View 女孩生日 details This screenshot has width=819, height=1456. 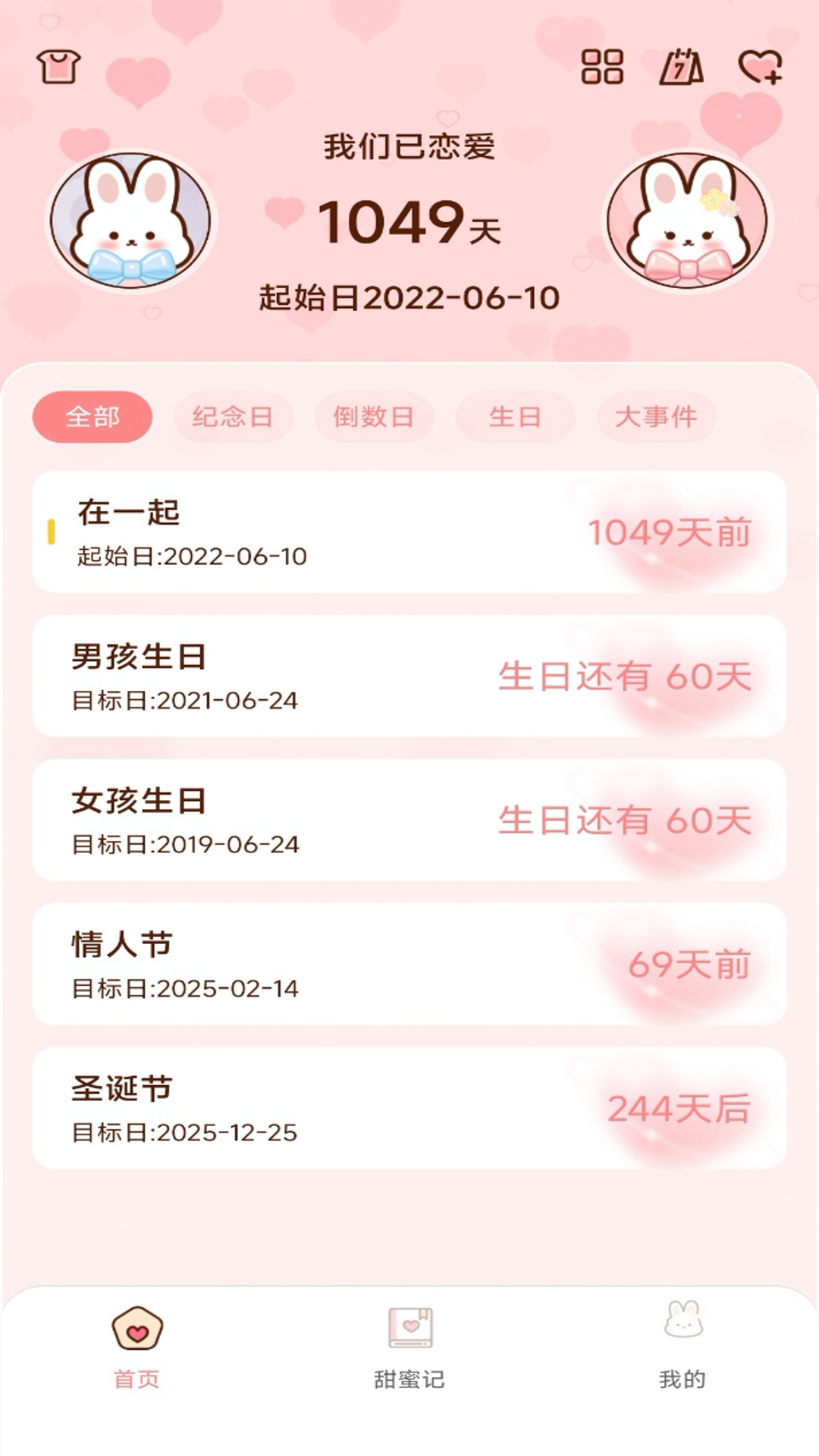click(409, 821)
